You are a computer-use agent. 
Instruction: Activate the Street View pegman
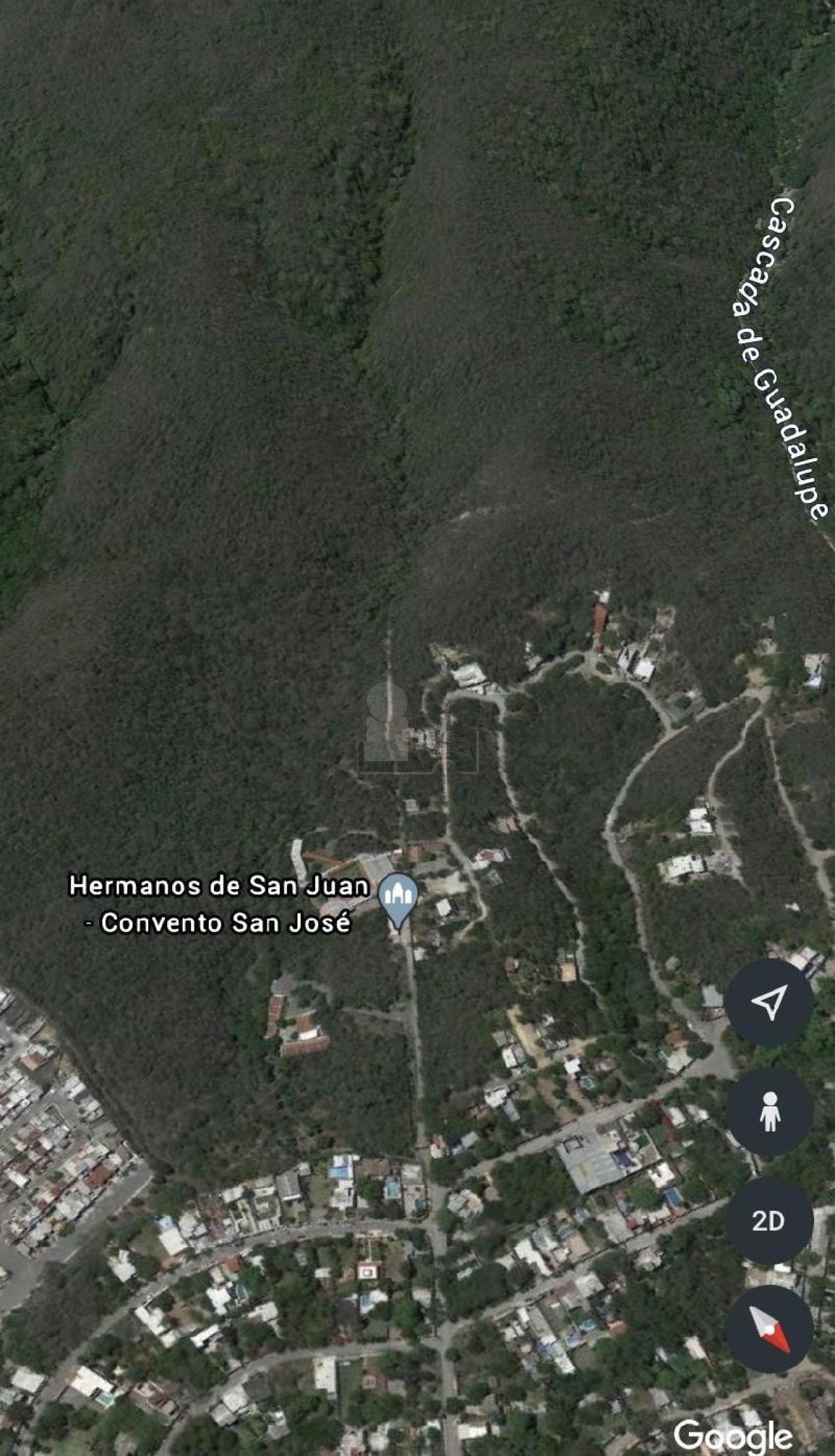click(x=769, y=1112)
